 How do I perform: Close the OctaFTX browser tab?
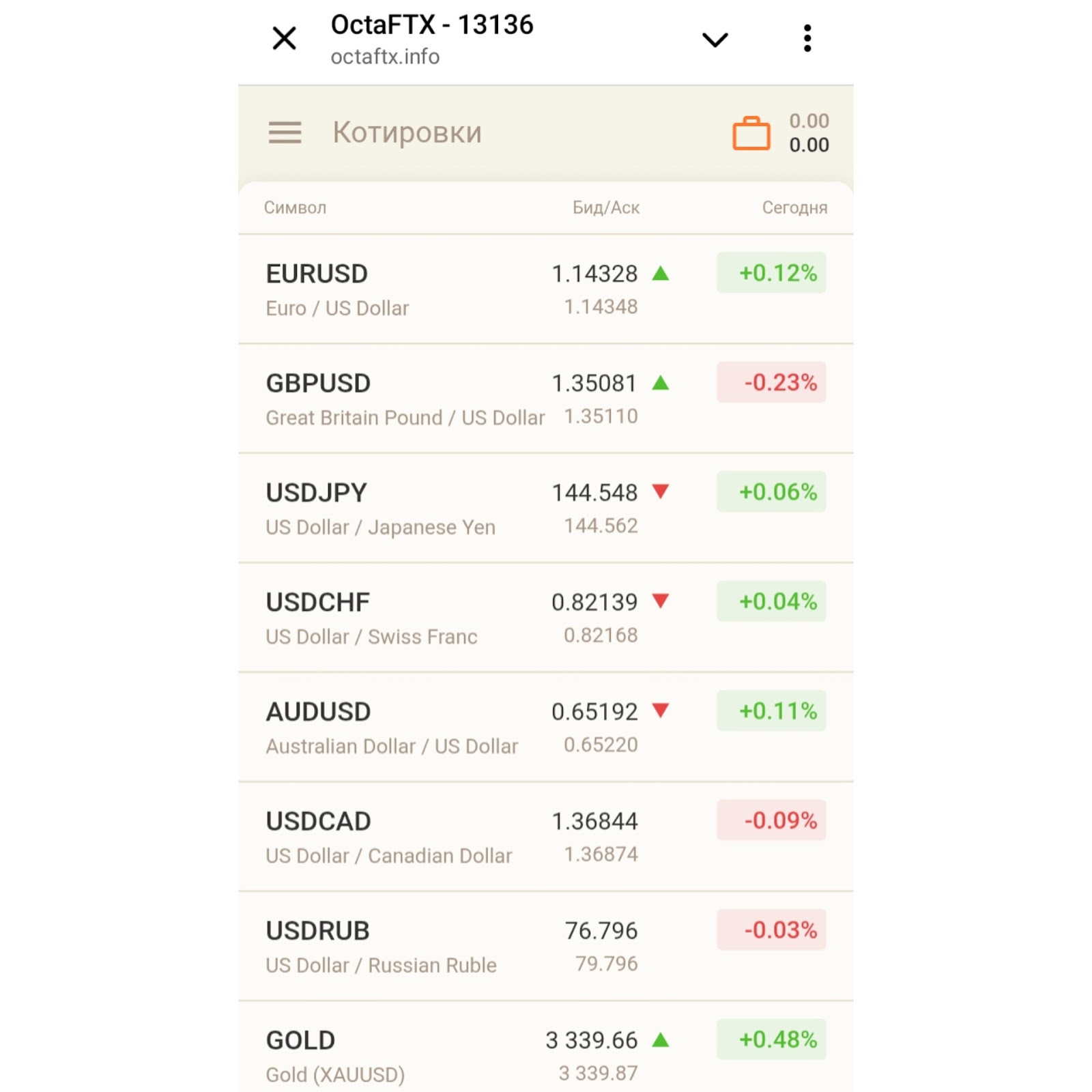[x=284, y=38]
